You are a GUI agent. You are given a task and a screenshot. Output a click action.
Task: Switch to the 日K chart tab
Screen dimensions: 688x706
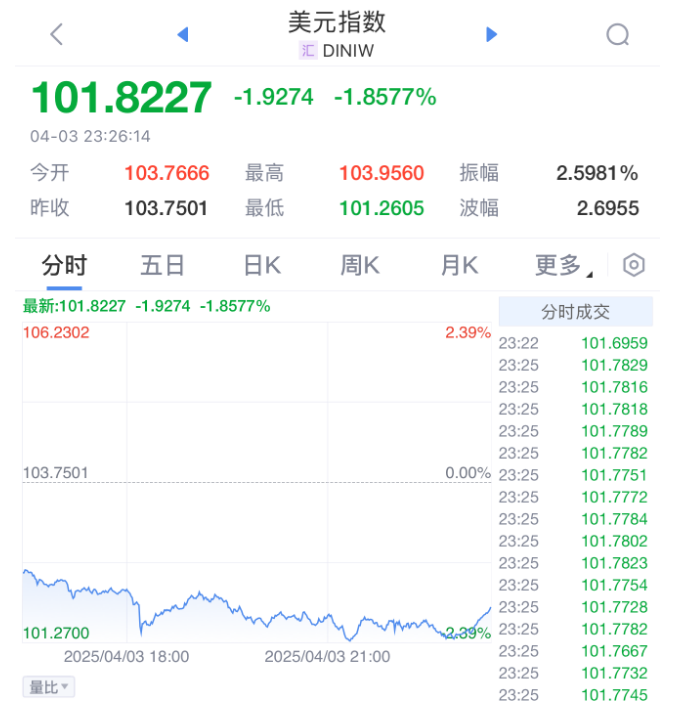(x=262, y=265)
